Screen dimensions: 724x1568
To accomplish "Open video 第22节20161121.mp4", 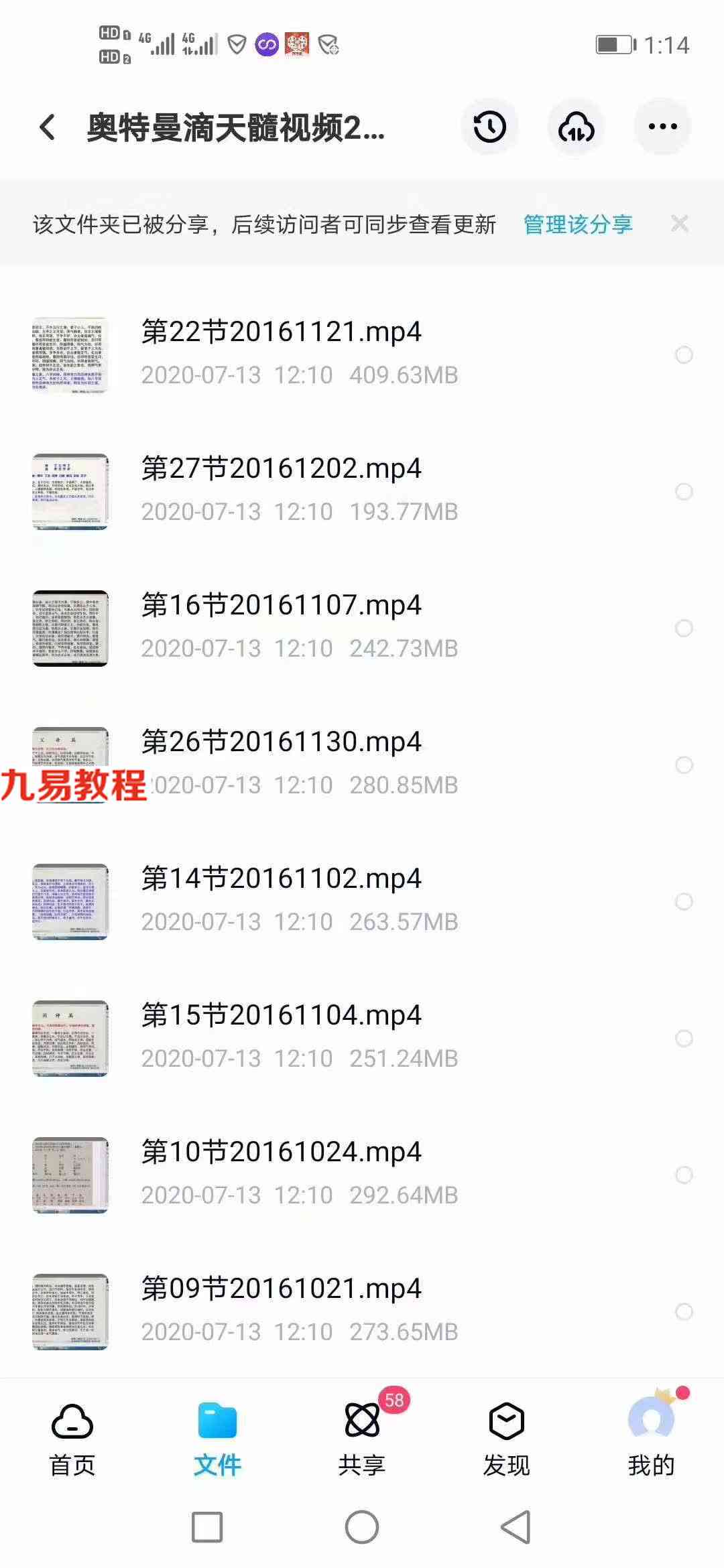I will [362, 354].
